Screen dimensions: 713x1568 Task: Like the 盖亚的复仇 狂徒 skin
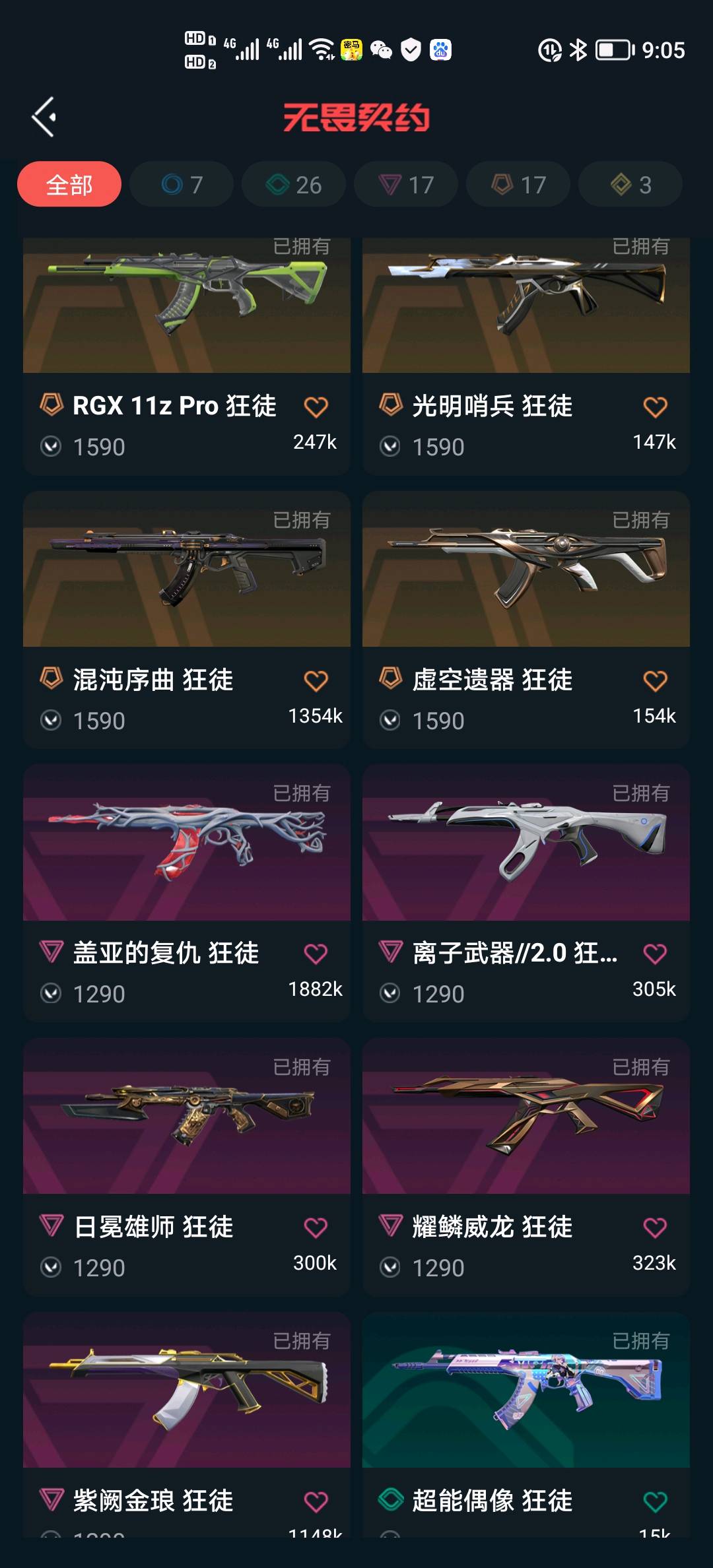[x=316, y=954]
